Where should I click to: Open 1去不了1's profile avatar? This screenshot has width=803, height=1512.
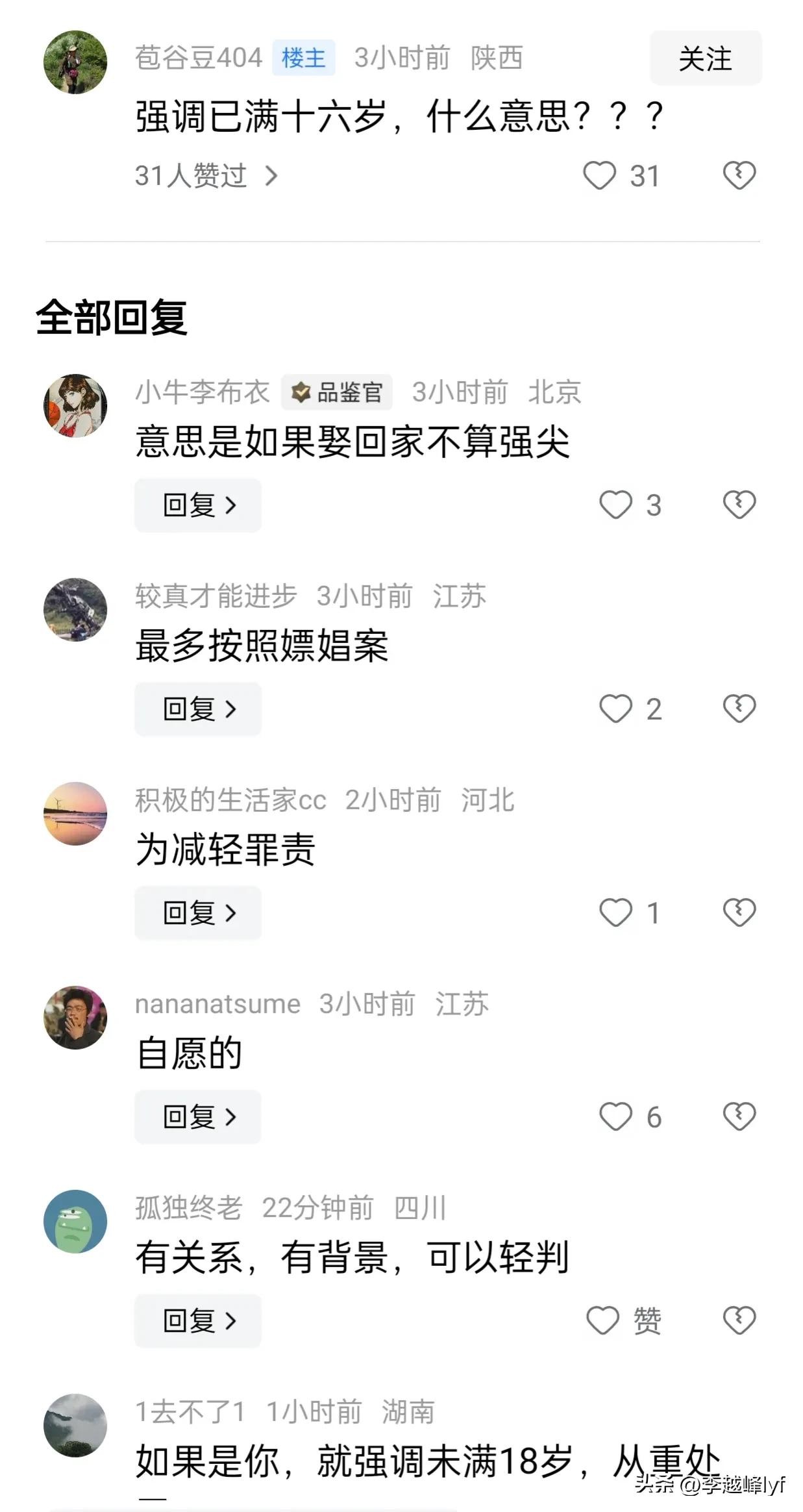[75, 1426]
